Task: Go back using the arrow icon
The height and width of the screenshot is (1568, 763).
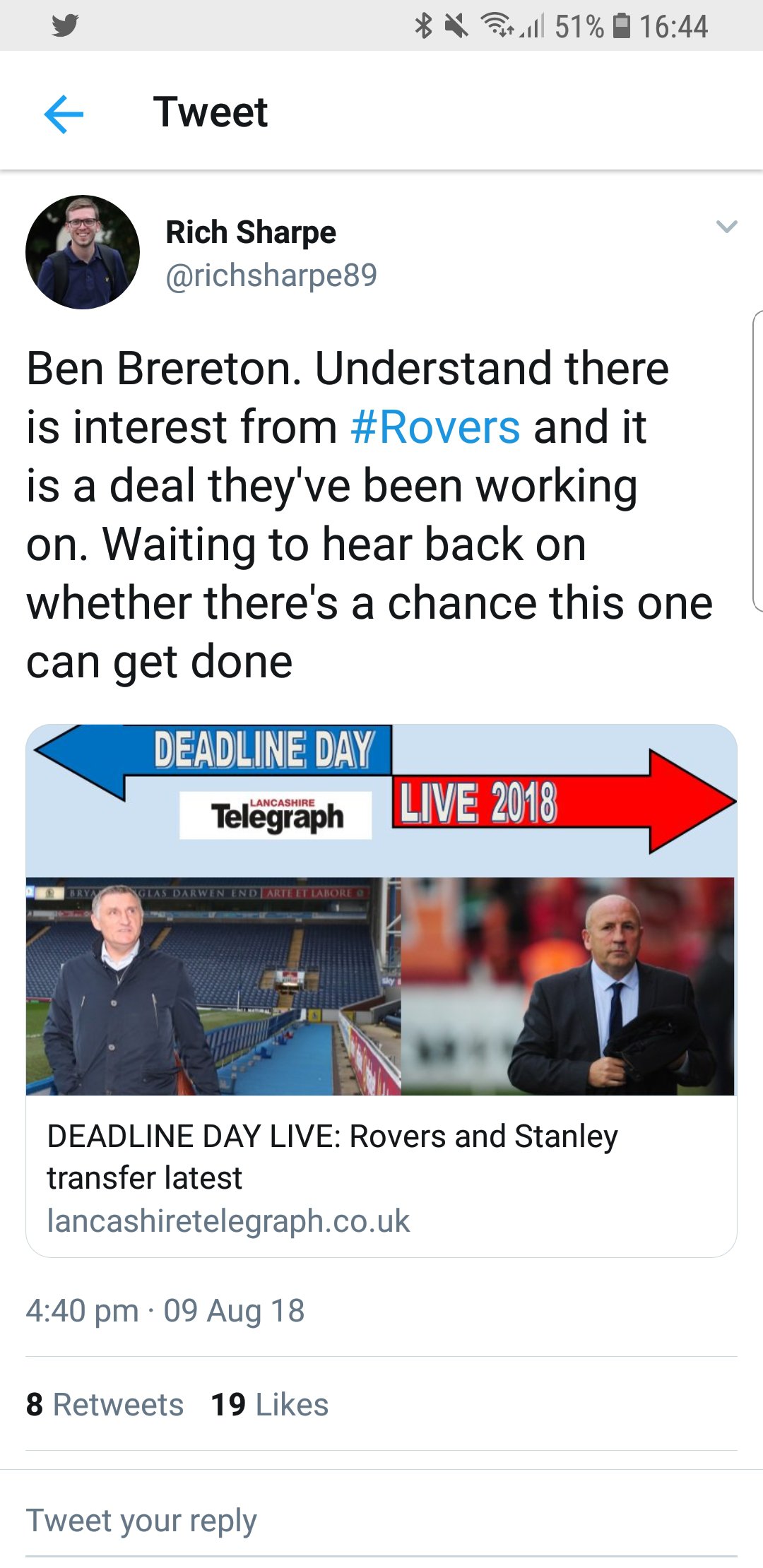Action: tap(64, 113)
